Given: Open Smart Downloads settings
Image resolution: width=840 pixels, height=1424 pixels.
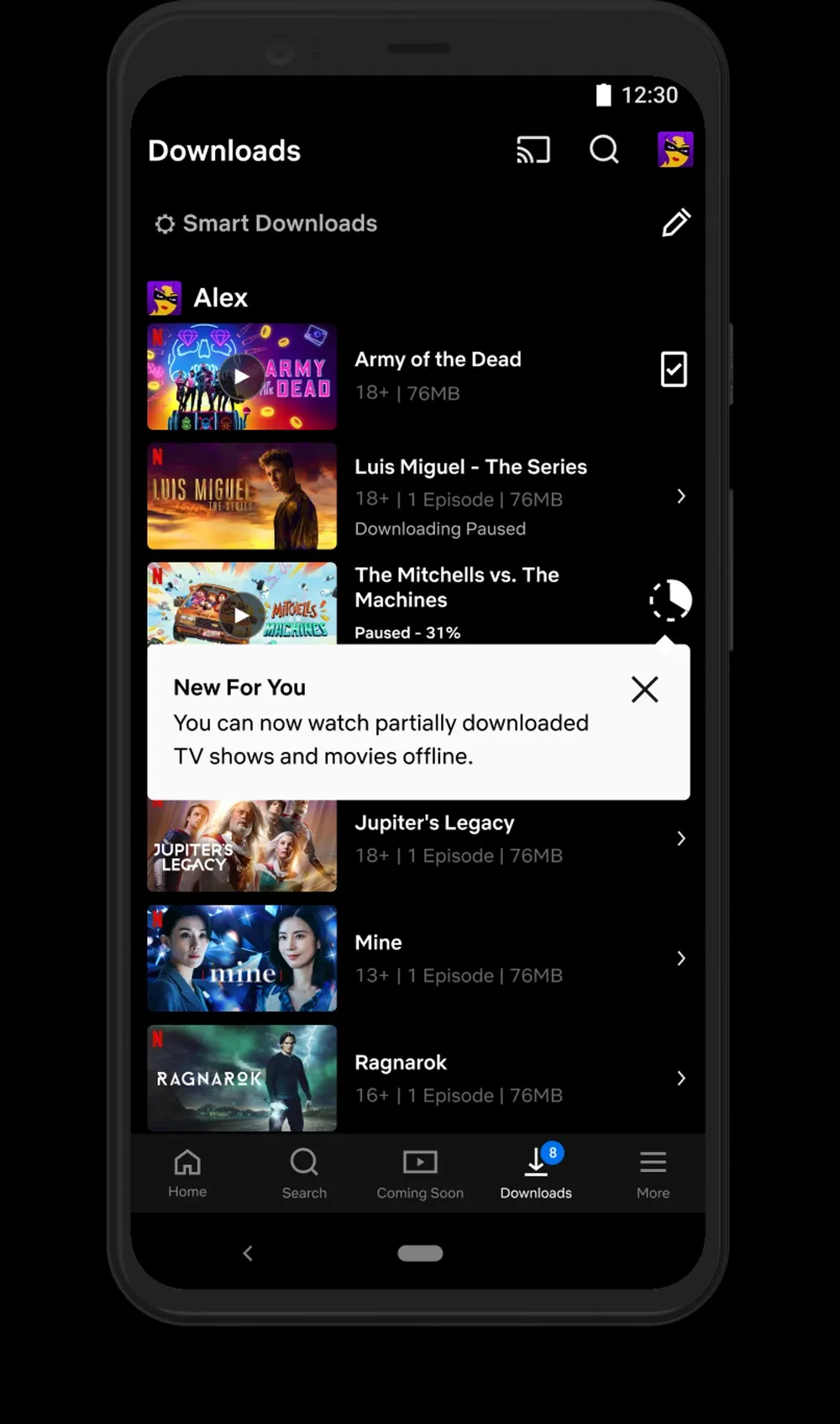Looking at the screenshot, I should [x=265, y=223].
